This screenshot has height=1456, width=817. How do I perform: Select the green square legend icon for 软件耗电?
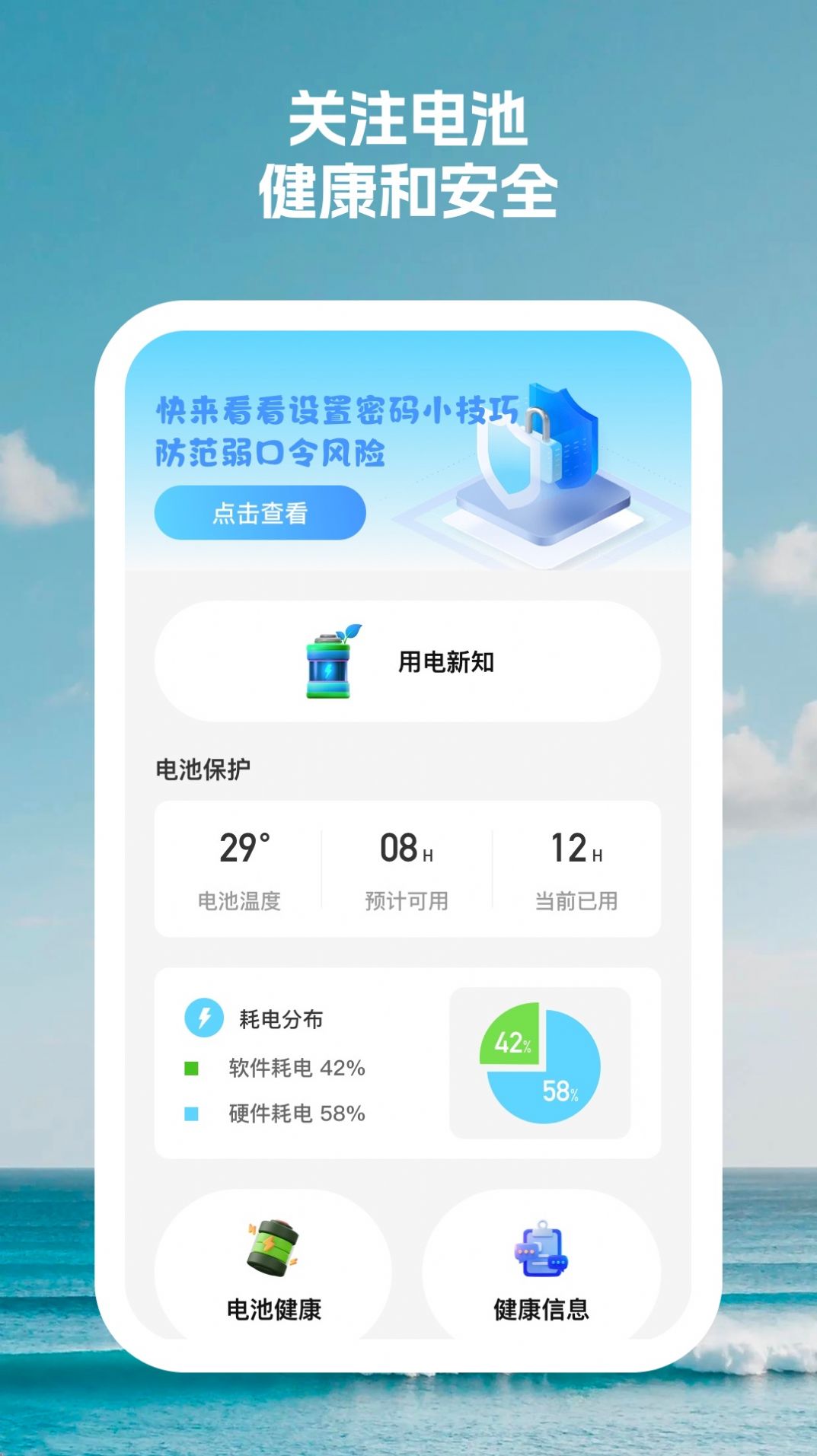(193, 1069)
